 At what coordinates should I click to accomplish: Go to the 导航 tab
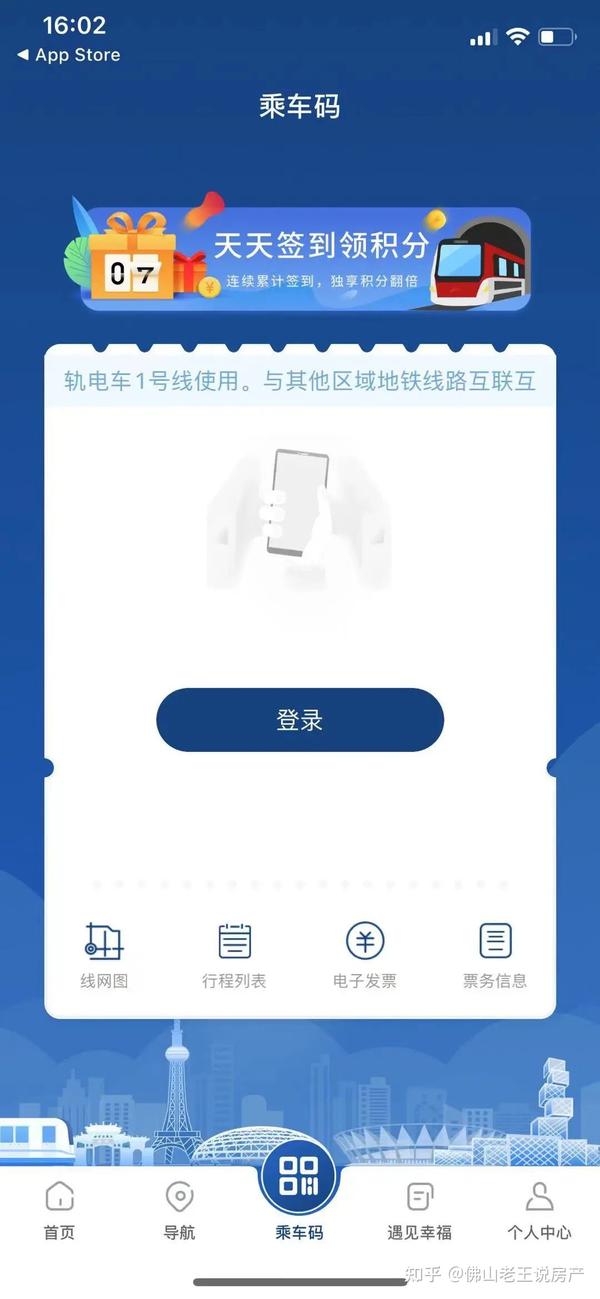[179, 1209]
